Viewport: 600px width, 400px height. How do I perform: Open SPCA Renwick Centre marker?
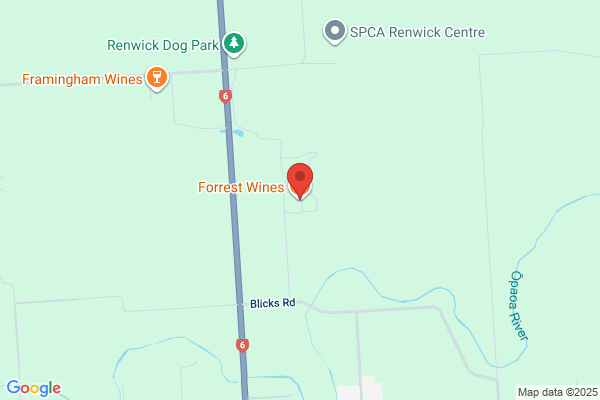[x=335, y=32]
